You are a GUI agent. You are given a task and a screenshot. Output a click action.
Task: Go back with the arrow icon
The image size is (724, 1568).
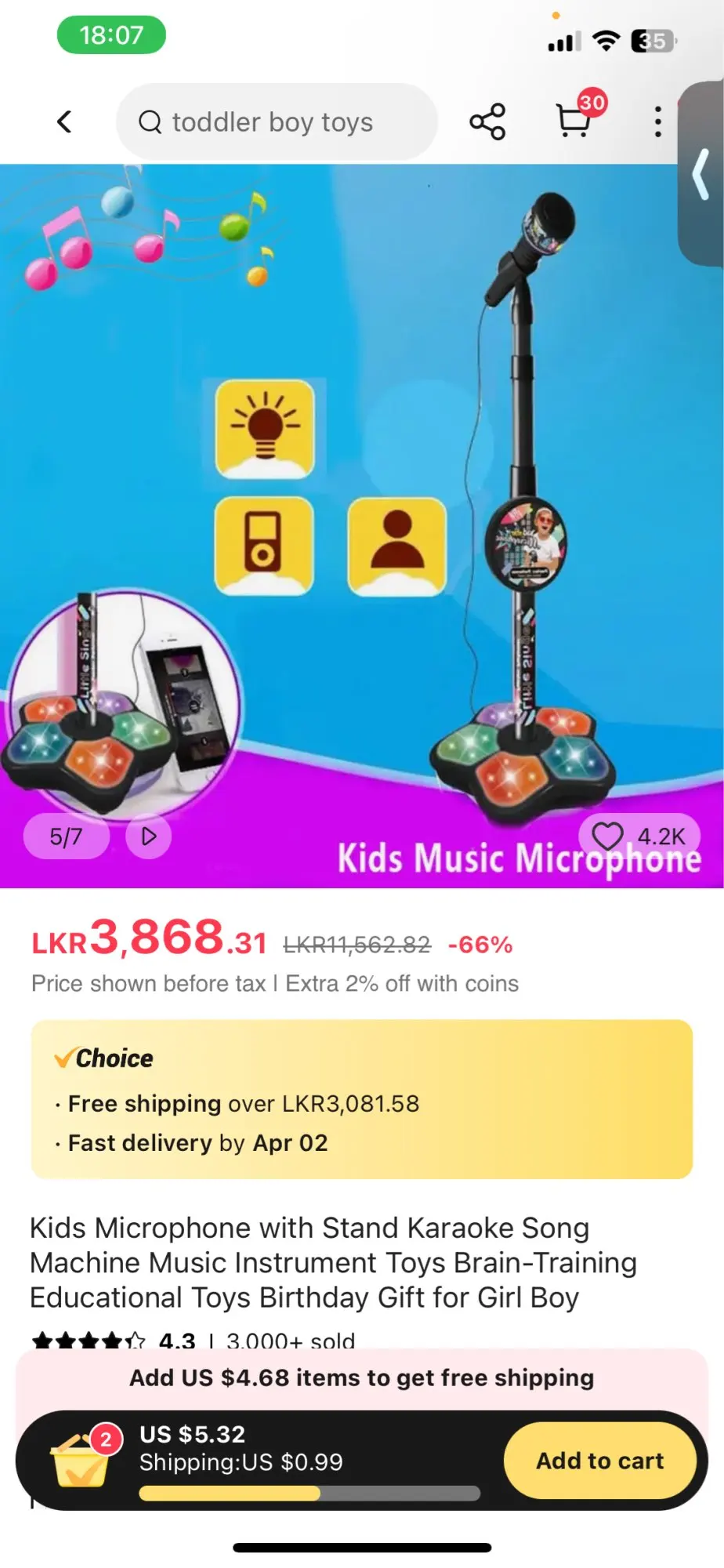point(64,122)
